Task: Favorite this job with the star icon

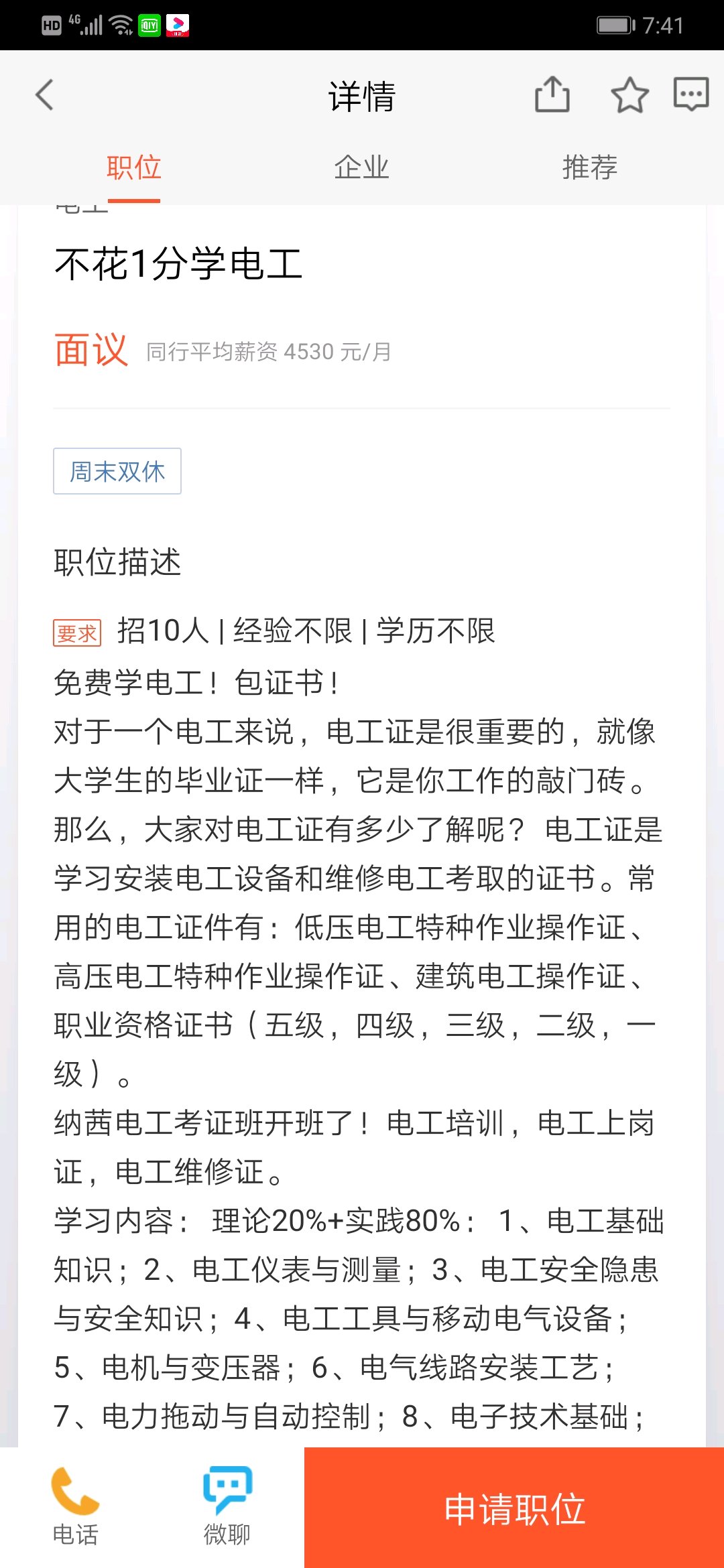Action: (x=629, y=94)
